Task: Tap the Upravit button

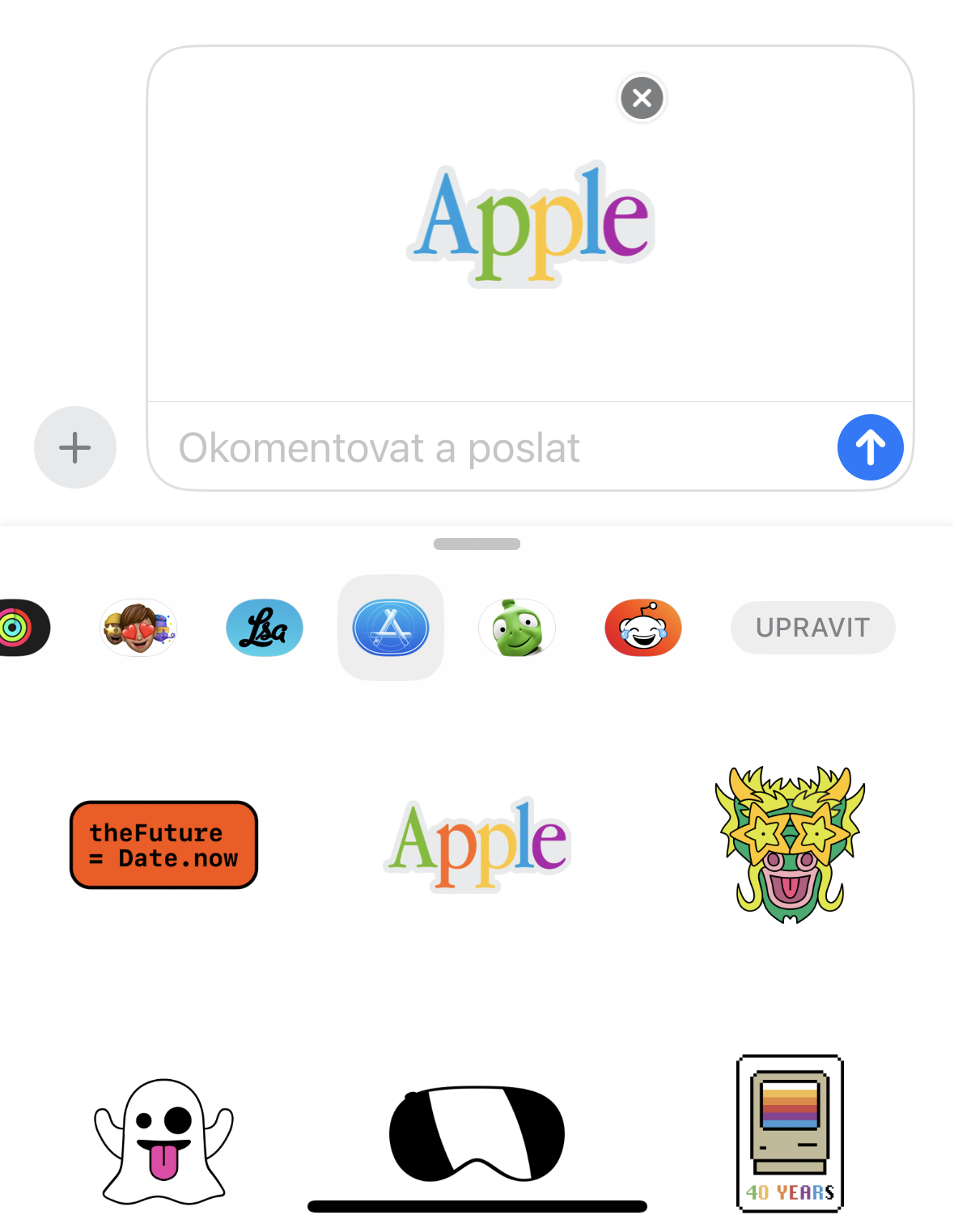Action: [x=812, y=628]
